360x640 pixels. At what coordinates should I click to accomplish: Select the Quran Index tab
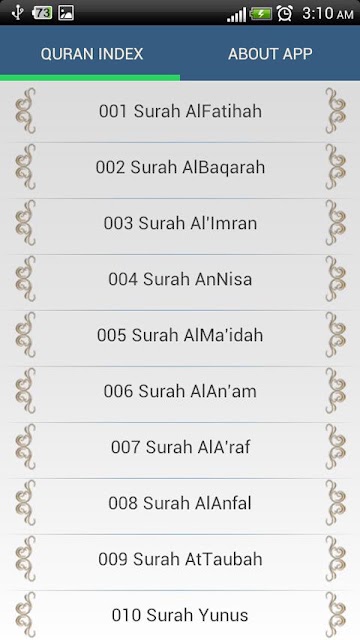[x=90, y=53]
